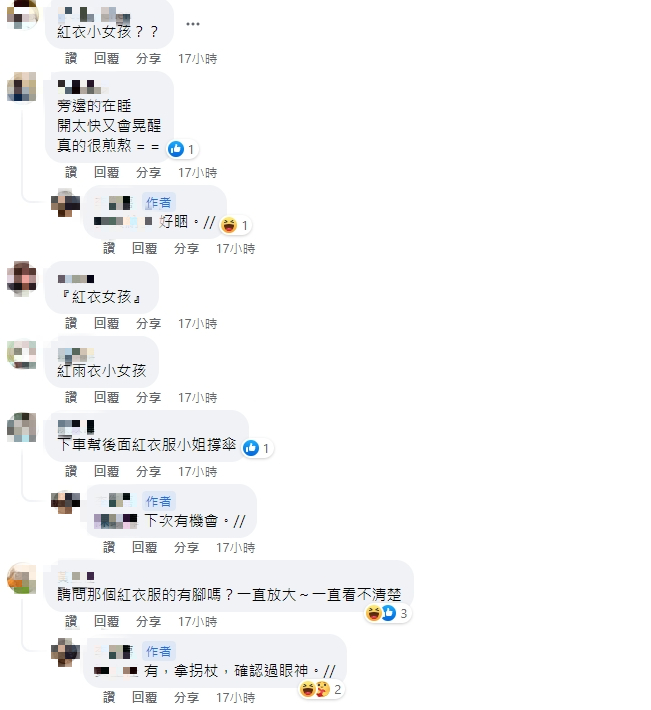Open the timestamp 17小時 under 『紅衣女孩』
651x710 pixels.
click(197, 324)
